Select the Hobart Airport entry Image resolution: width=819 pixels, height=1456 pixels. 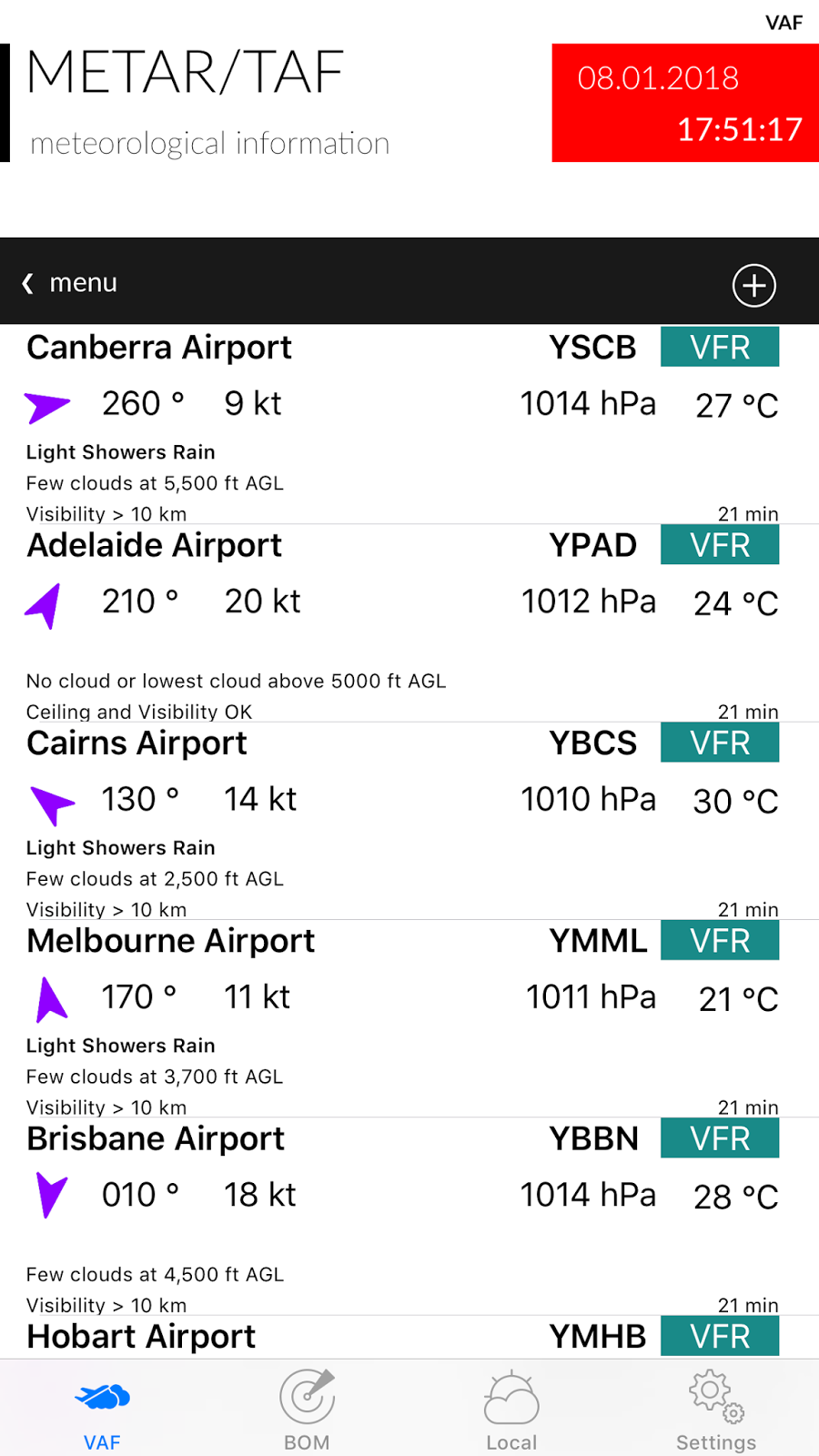[409, 1337]
